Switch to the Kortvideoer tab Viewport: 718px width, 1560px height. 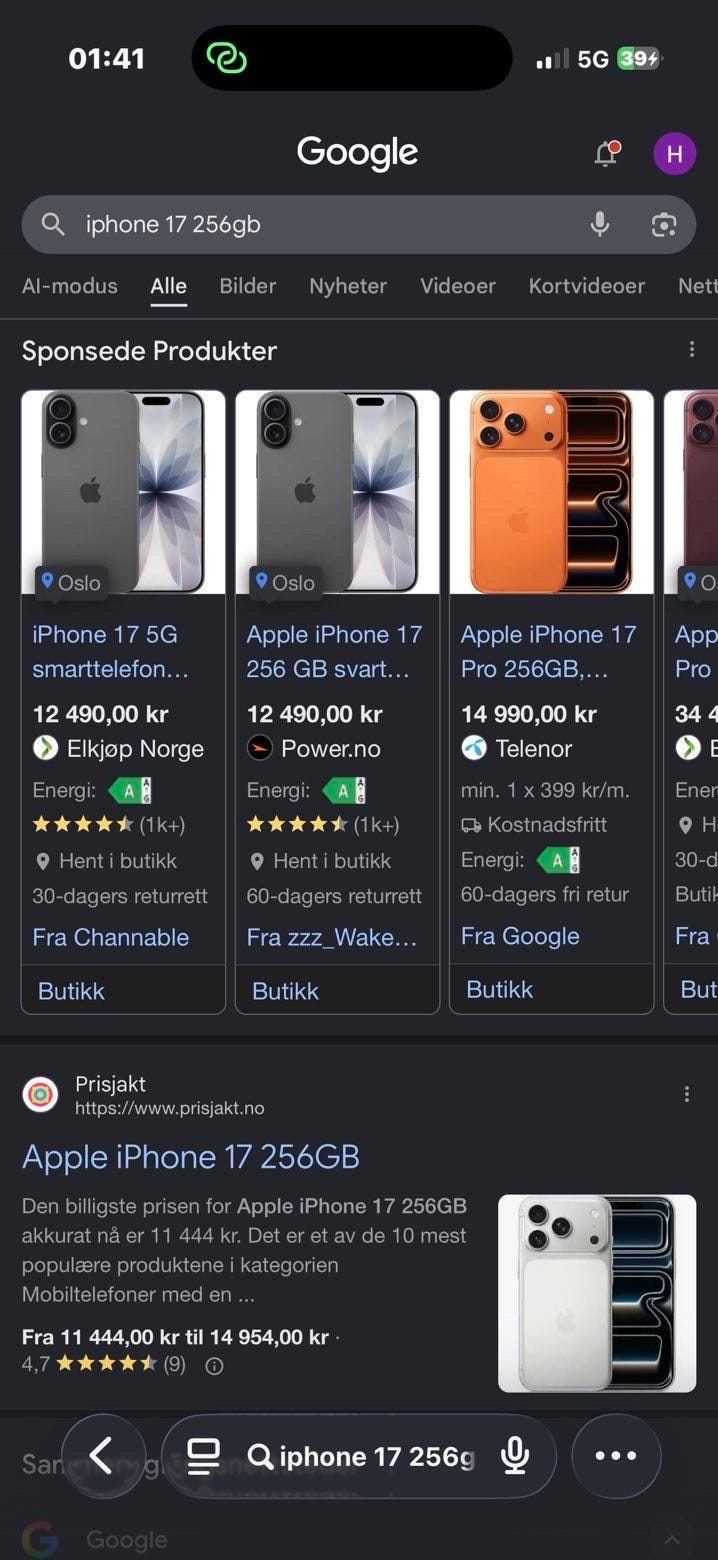[587, 286]
